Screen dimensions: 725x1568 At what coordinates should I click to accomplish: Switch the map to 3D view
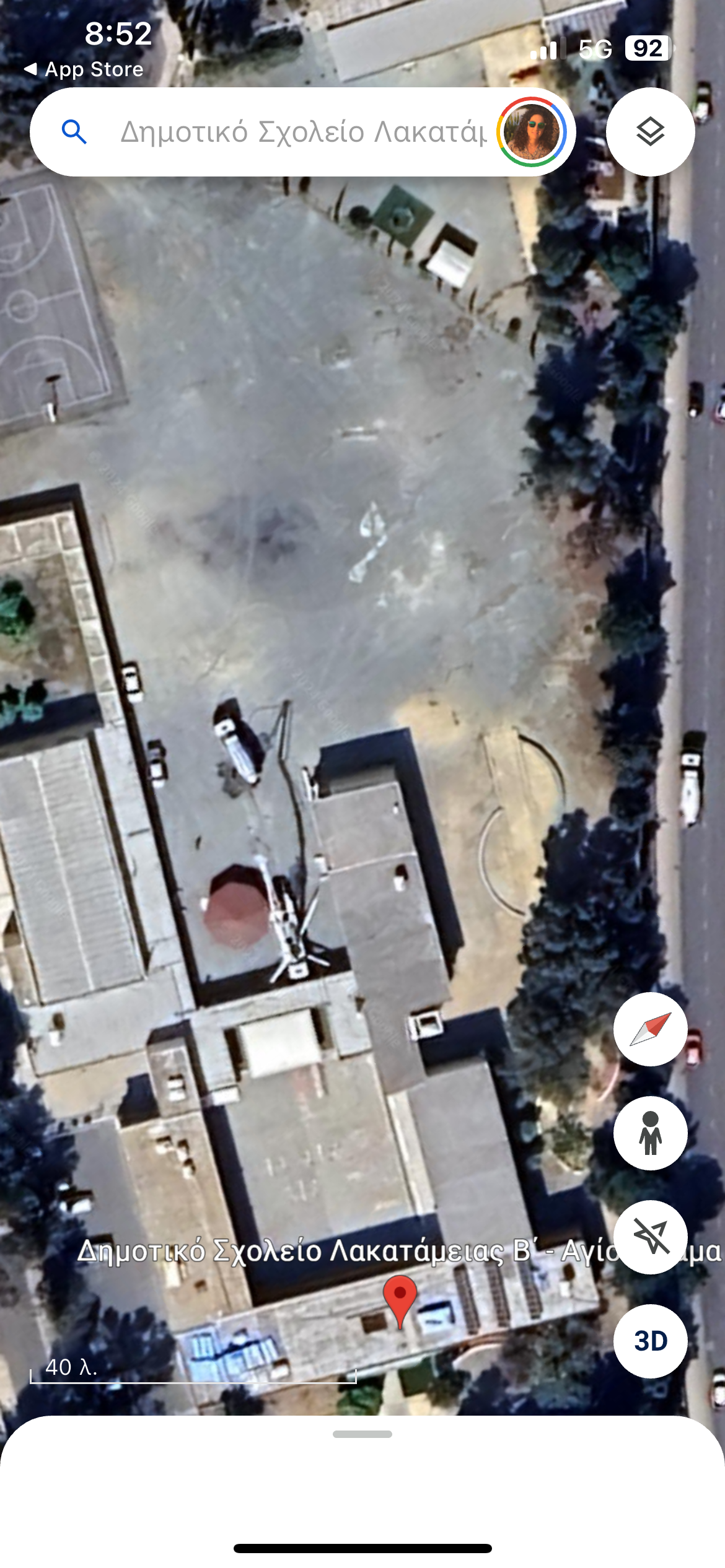coord(650,1341)
